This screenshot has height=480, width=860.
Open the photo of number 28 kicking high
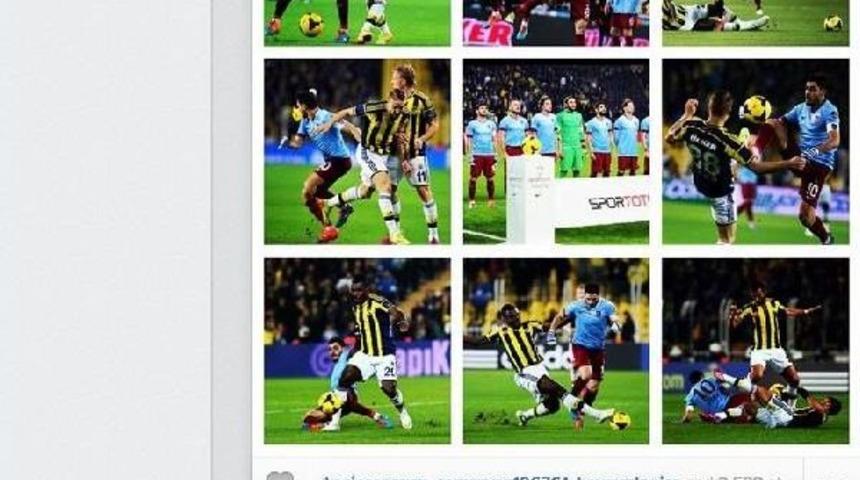pyautogui.click(x=755, y=151)
